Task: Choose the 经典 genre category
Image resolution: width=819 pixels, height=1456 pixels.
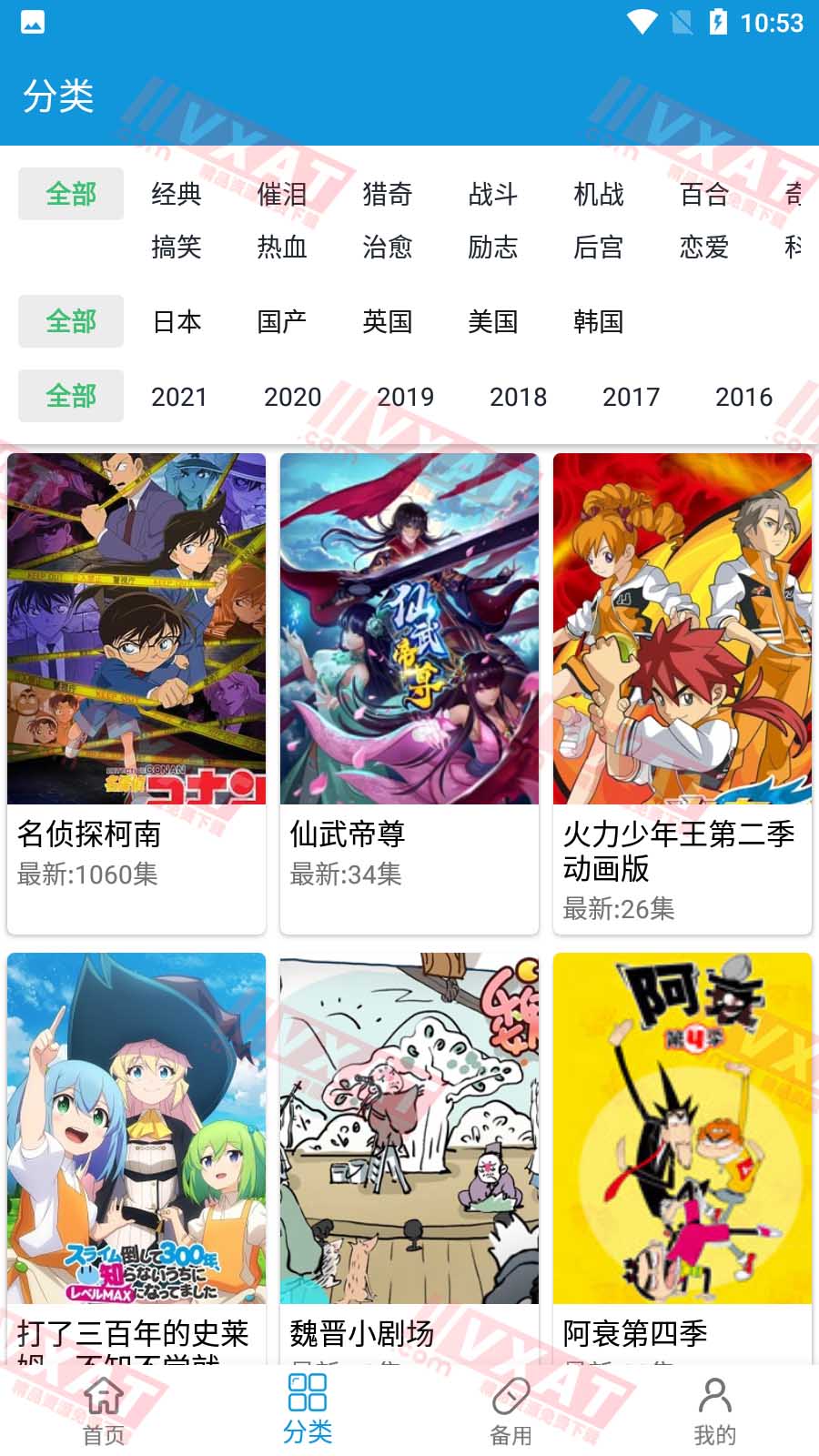Action: click(178, 195)
